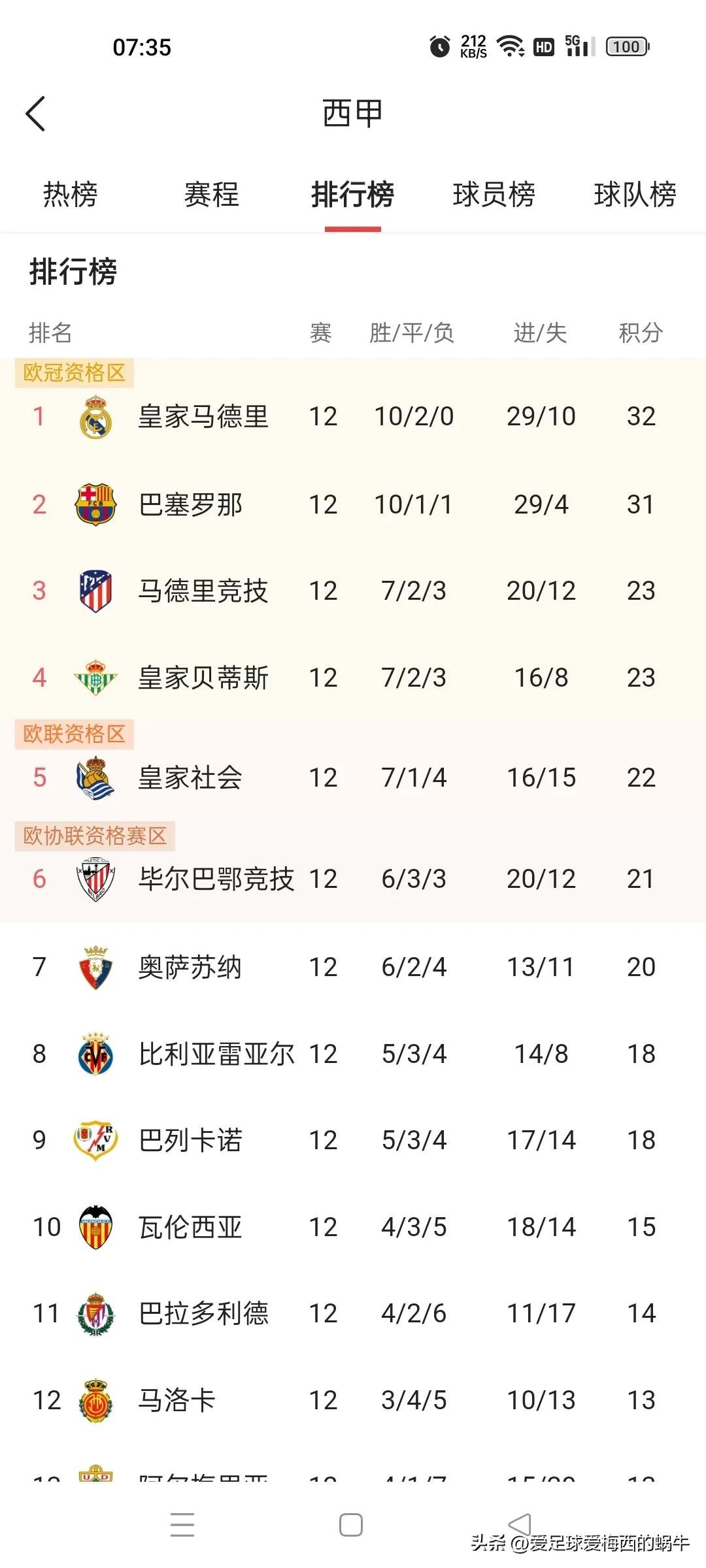
Task: Click the Villarreal yellow submarine logo
Action: 95,1053
